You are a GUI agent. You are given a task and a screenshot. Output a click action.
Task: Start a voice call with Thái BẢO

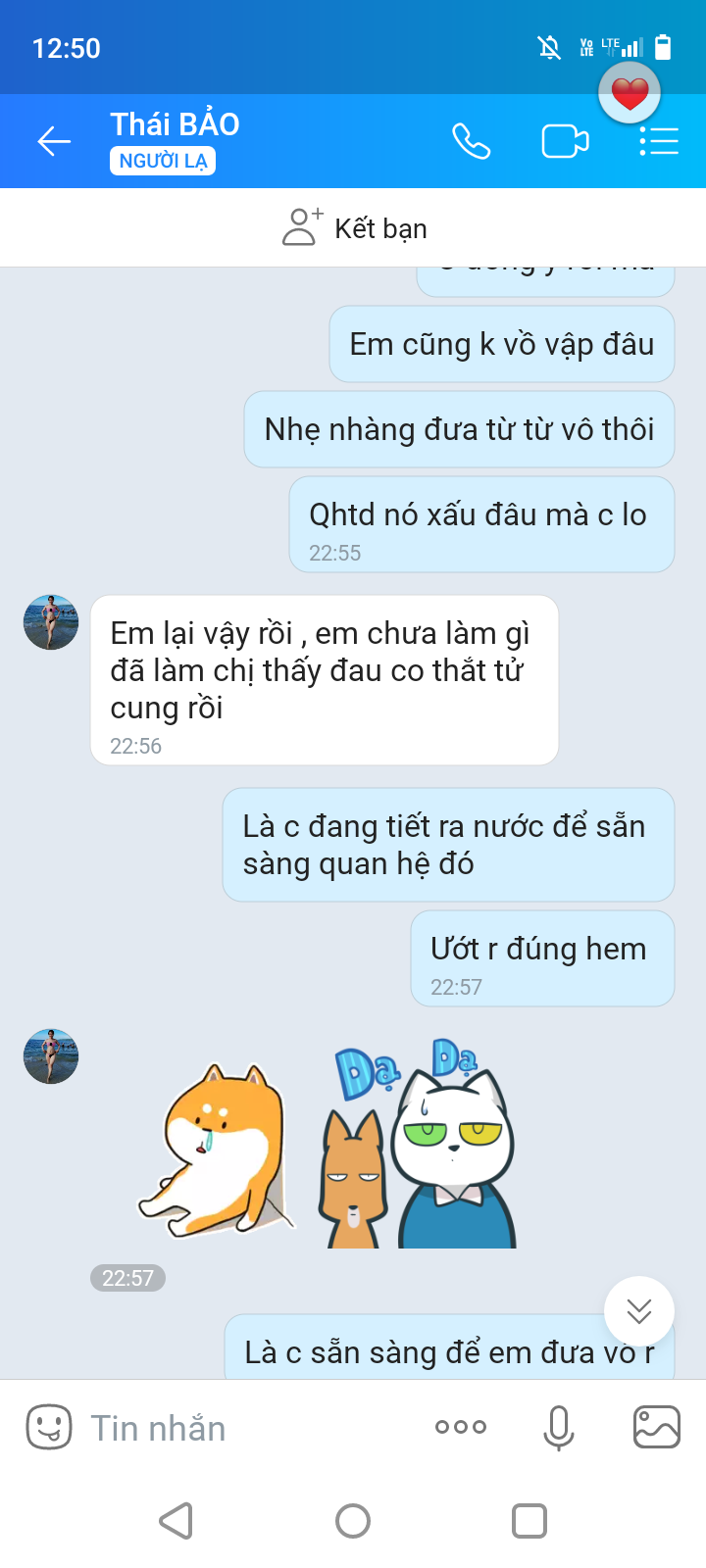tap(471, 142)
